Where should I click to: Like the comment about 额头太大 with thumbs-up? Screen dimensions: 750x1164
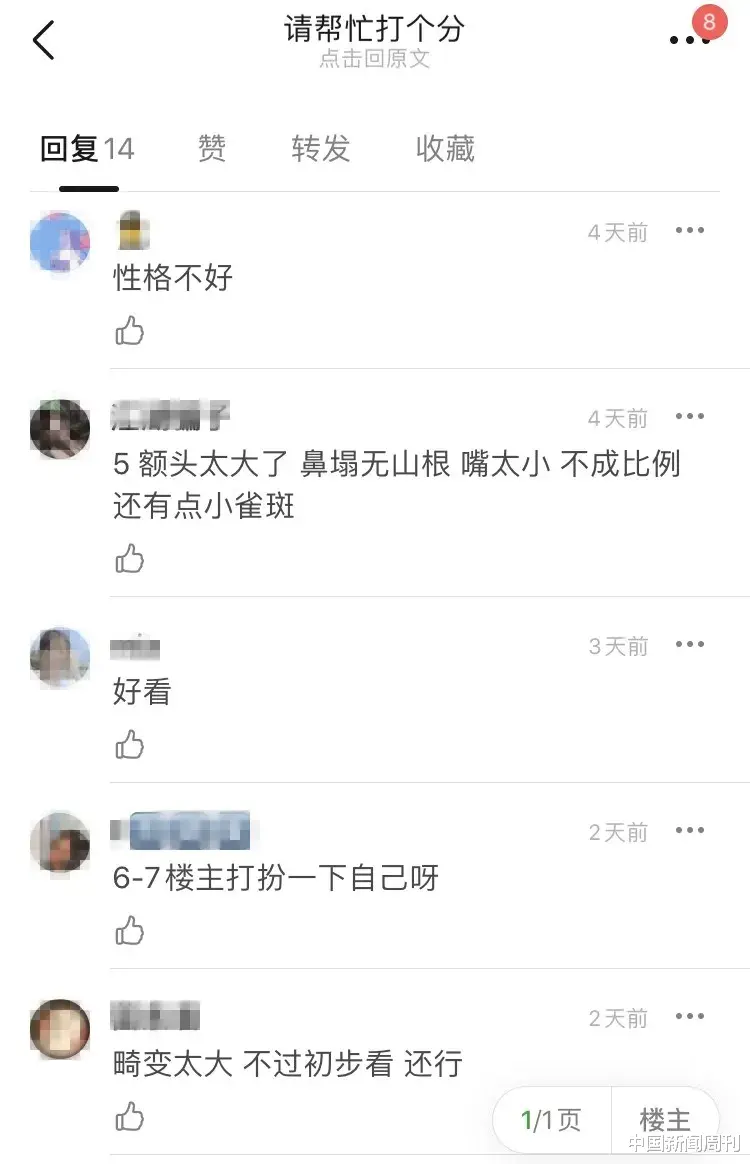click(x=130, y=558)
